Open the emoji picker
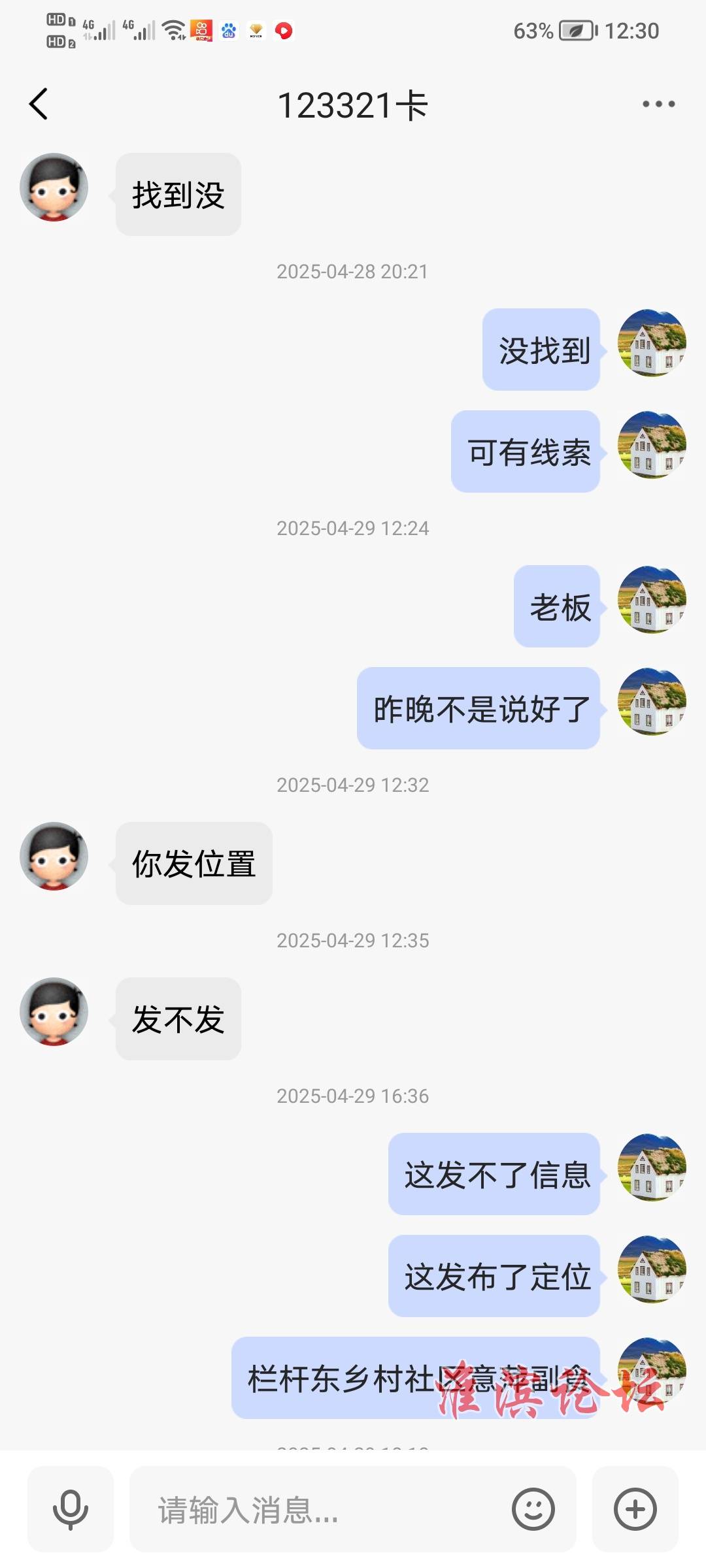 (x=533, y=1509)
